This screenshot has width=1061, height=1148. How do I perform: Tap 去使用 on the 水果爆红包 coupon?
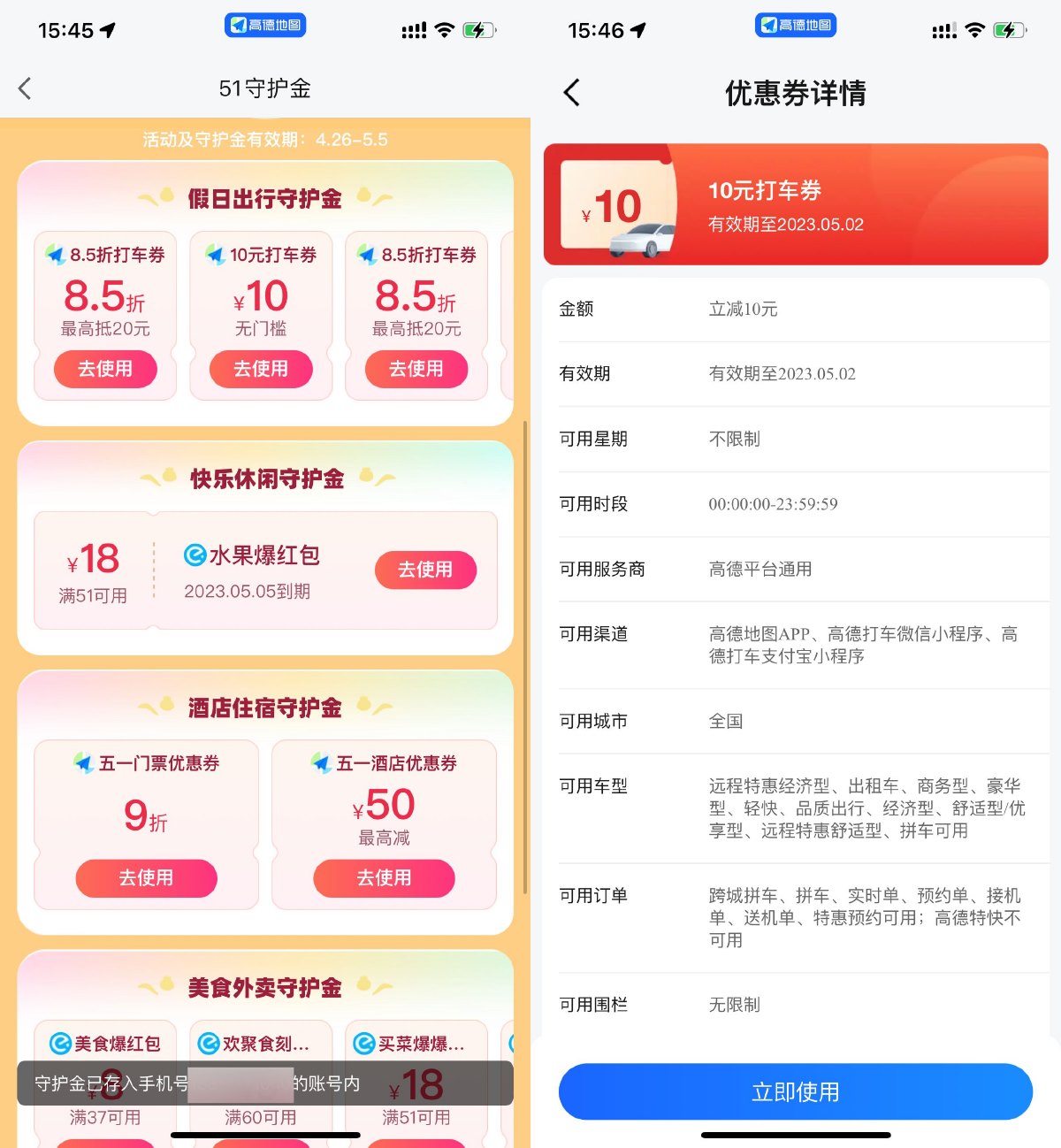tap(425, 570)
